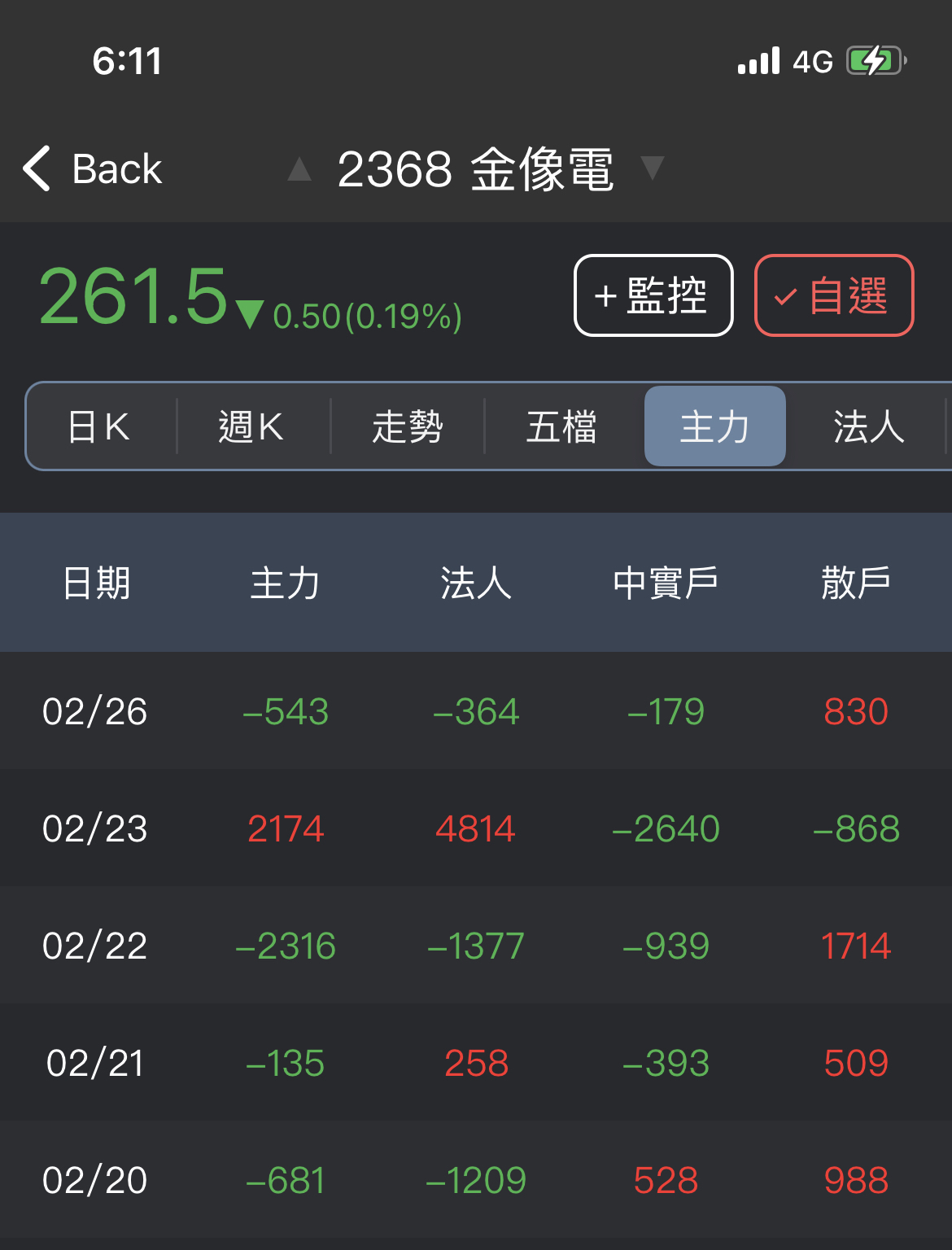Switch to the 日K tab
The width and height of the screenshot is (952, 1250).
(98, 426)
